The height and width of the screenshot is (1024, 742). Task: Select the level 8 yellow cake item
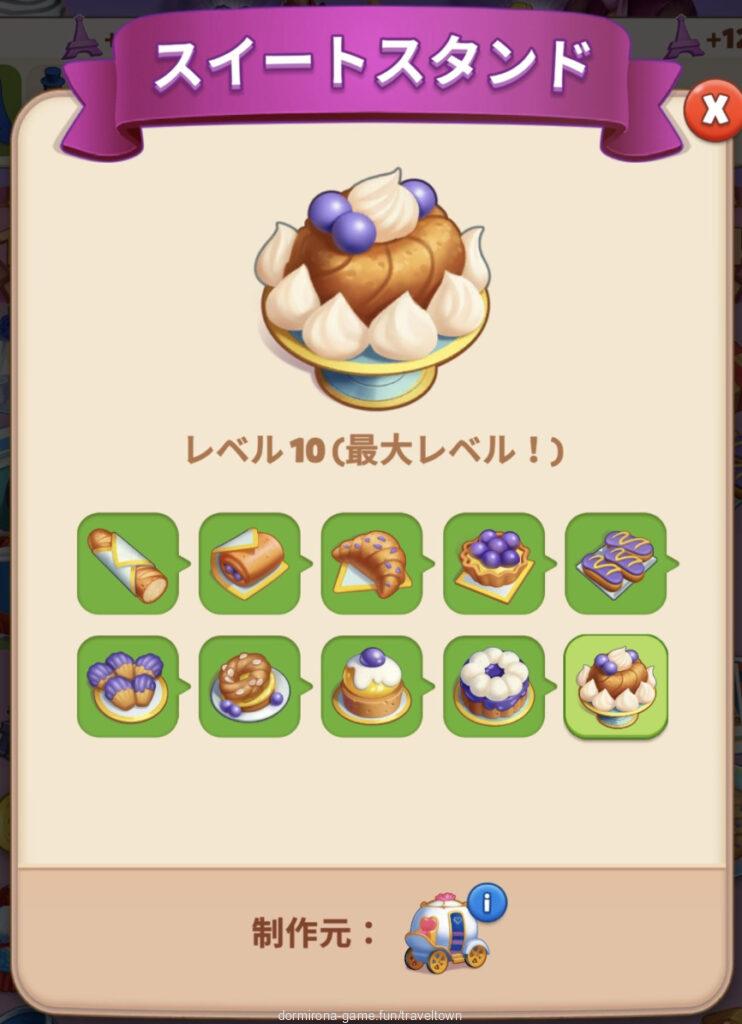click(371, 686)
